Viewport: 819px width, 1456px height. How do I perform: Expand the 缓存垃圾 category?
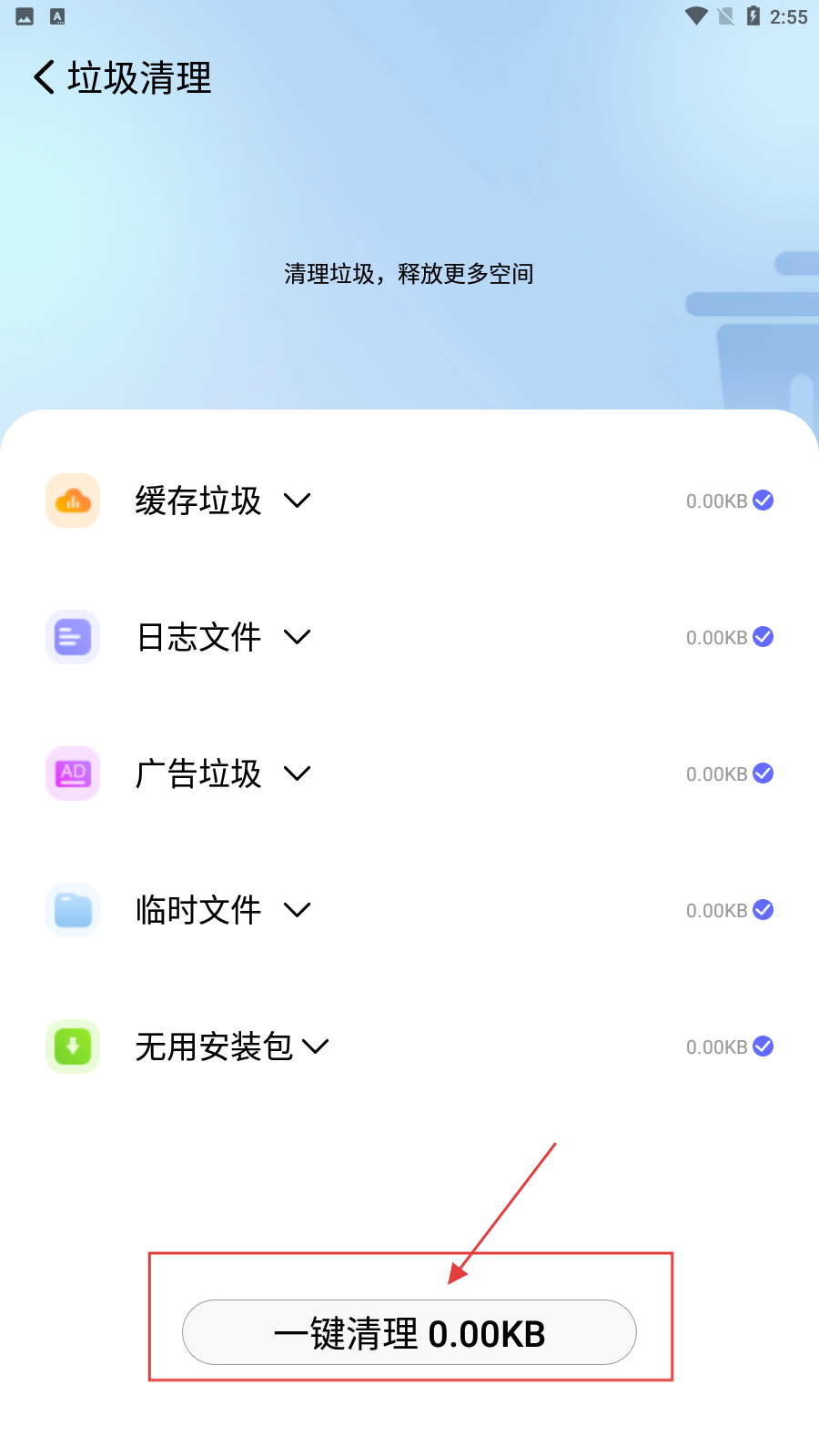pos(298,500)
